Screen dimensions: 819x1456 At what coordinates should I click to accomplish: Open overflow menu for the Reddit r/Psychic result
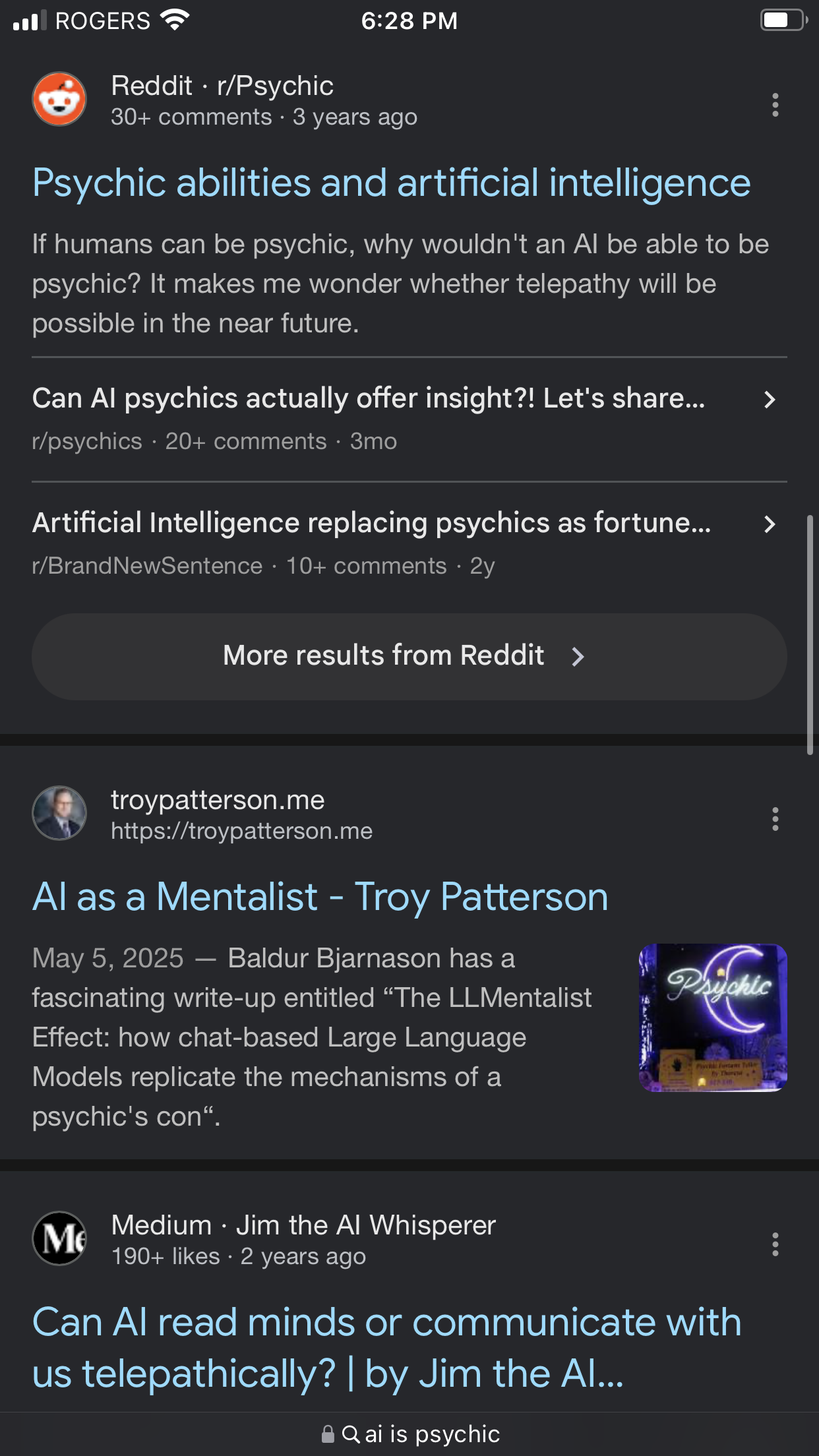click(775, 105)
